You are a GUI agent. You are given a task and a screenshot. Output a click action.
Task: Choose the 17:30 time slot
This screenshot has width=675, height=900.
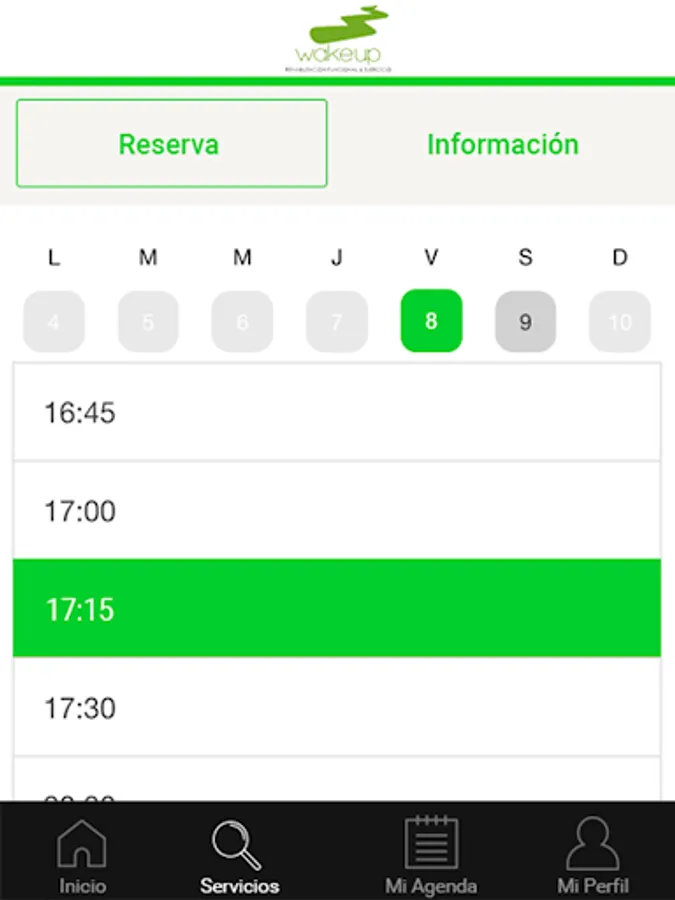click(336, 707)
